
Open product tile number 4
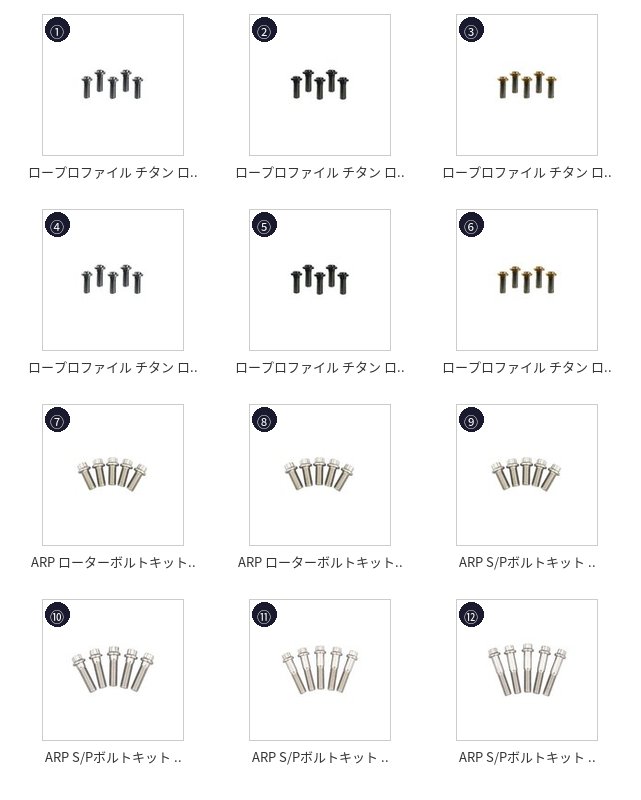(x=113, y=280)
